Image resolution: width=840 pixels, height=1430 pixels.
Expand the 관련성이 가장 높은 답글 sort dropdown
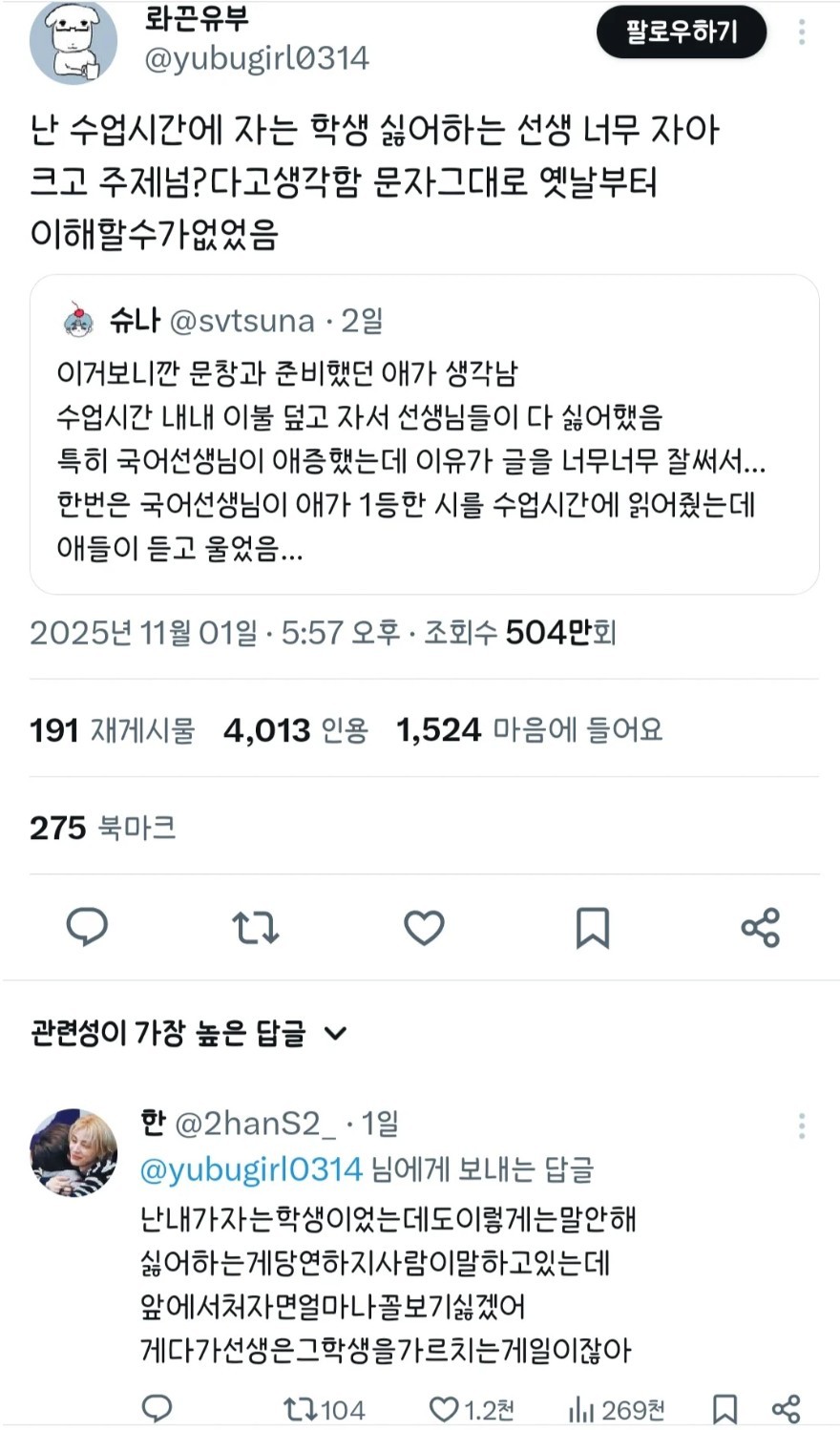click(189, 1033)
